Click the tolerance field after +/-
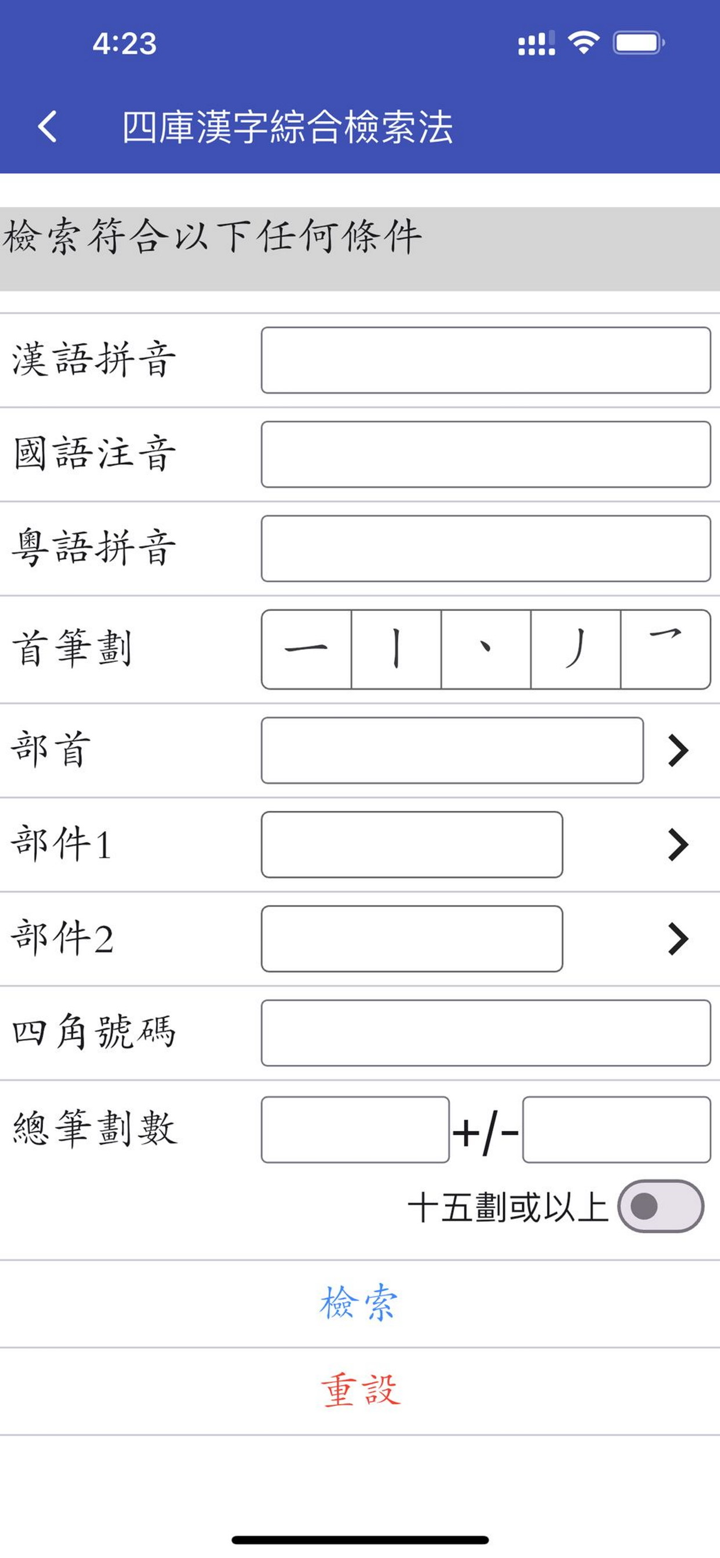 (616, 1128)
